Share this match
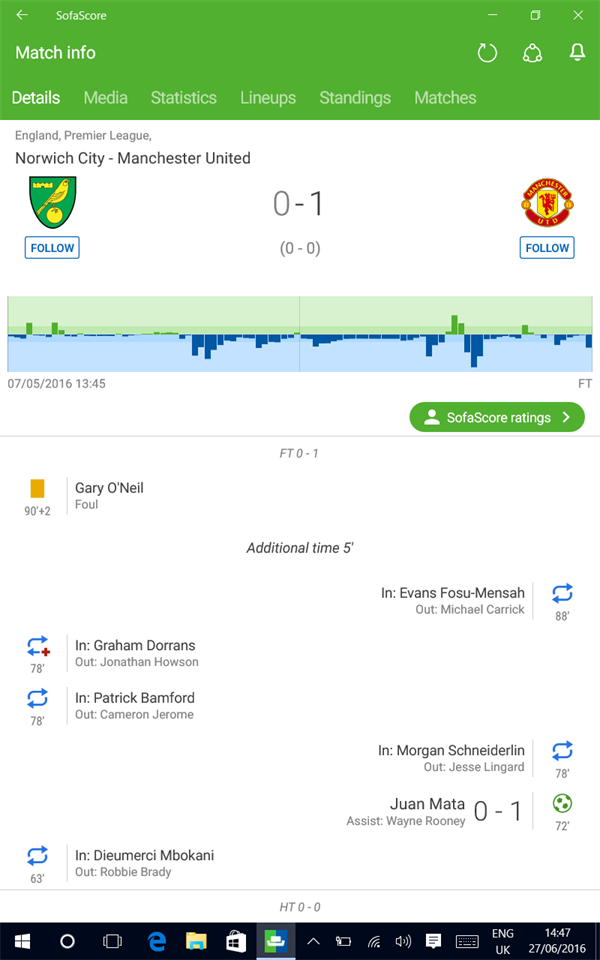The image size is (600, 960). coord(532,53)
